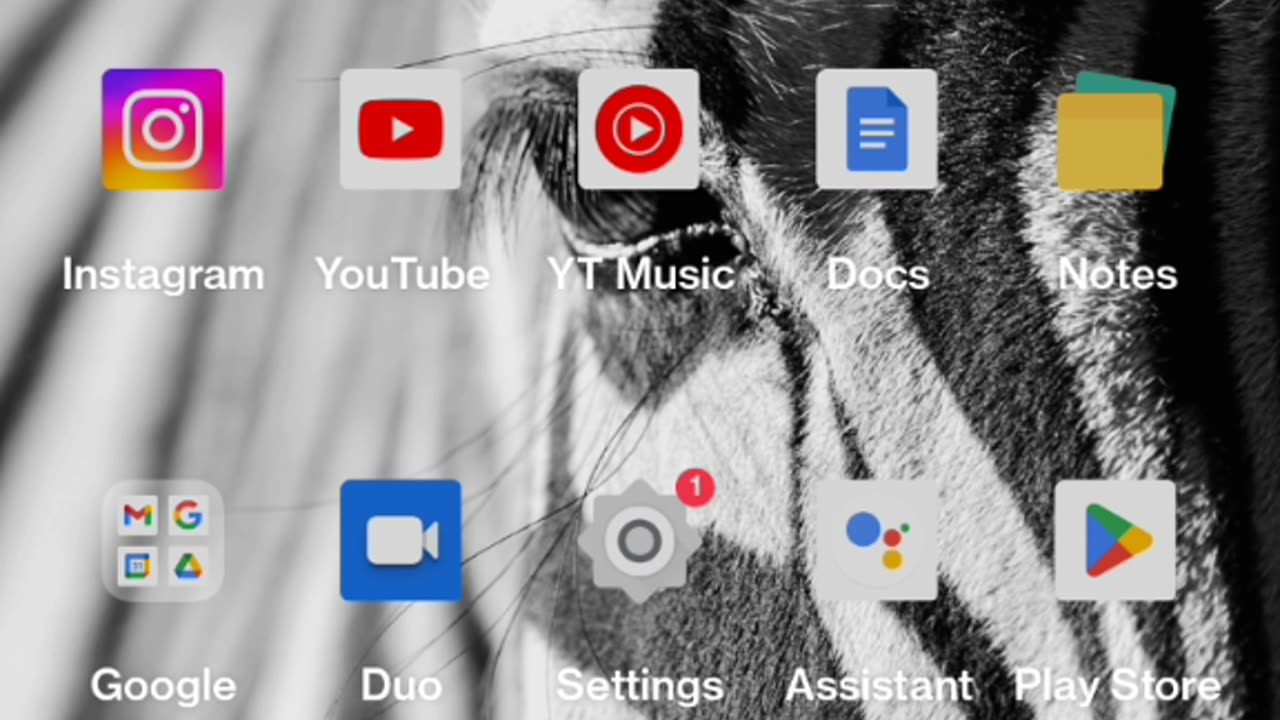Open the Play Store

[1114, 541]
